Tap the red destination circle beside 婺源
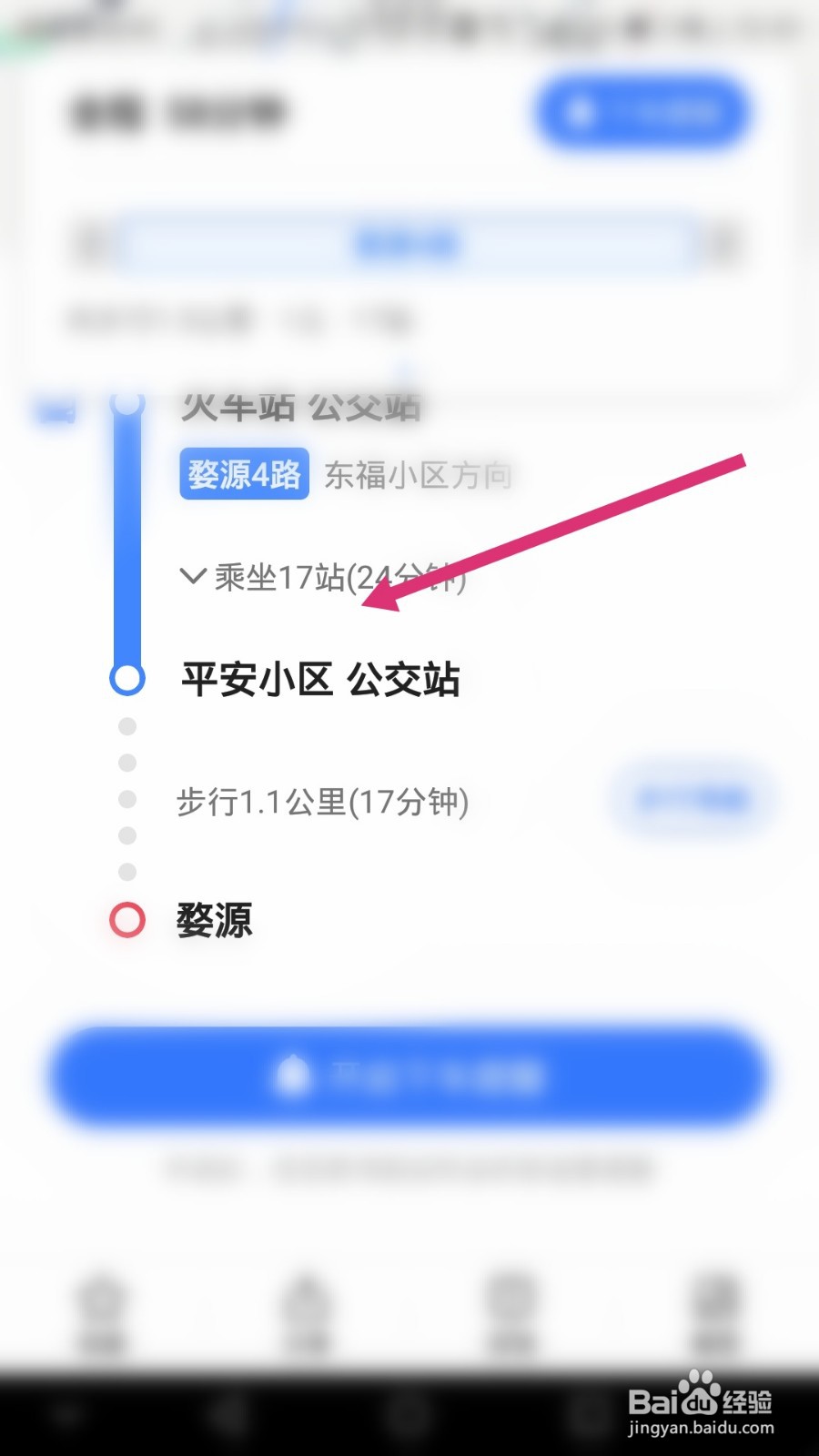The image size is (819, 1456). 126,922
